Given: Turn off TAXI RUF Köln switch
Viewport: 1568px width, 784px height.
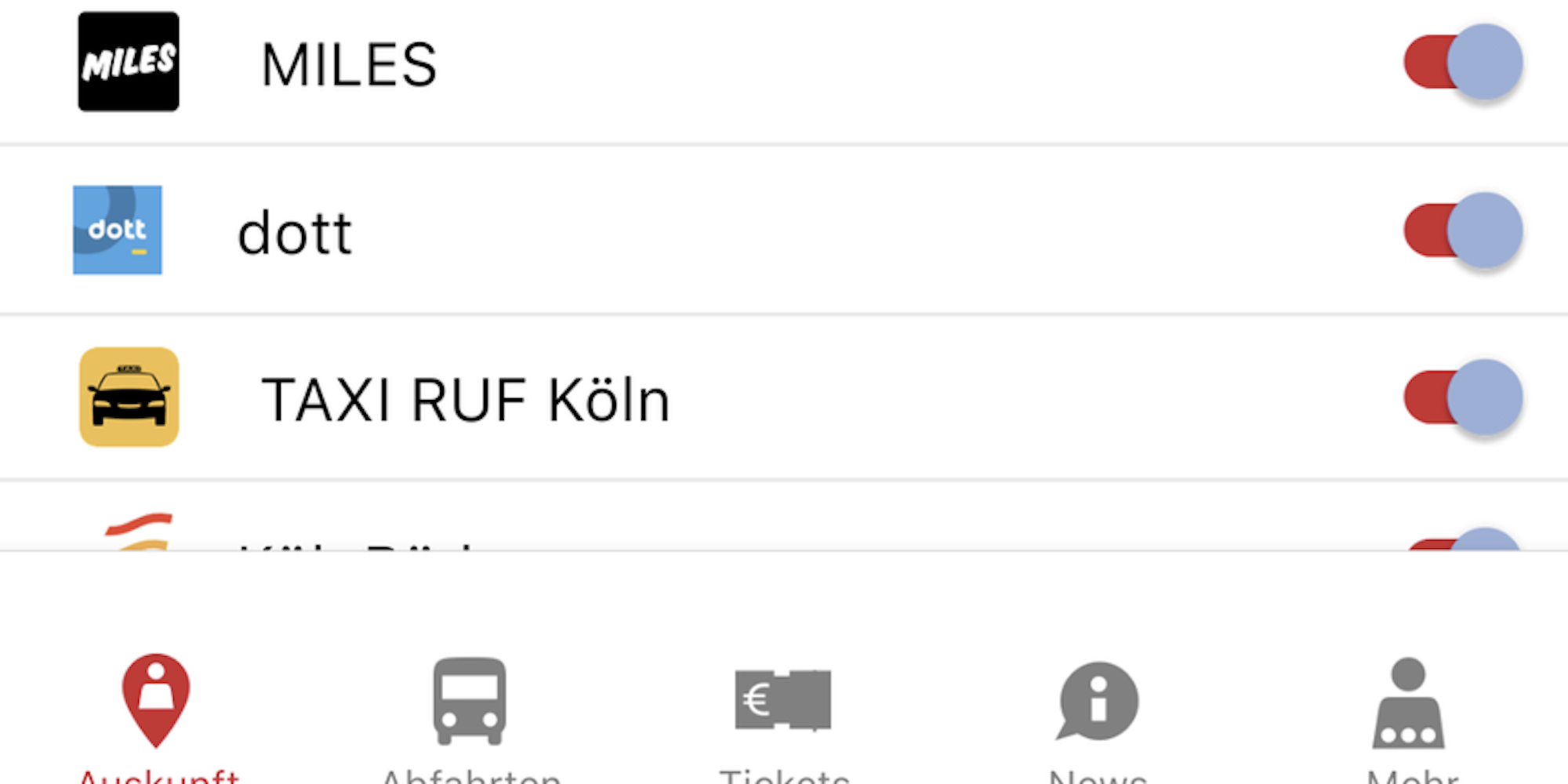Looking at the screenshot, I should click(1463, 397).
